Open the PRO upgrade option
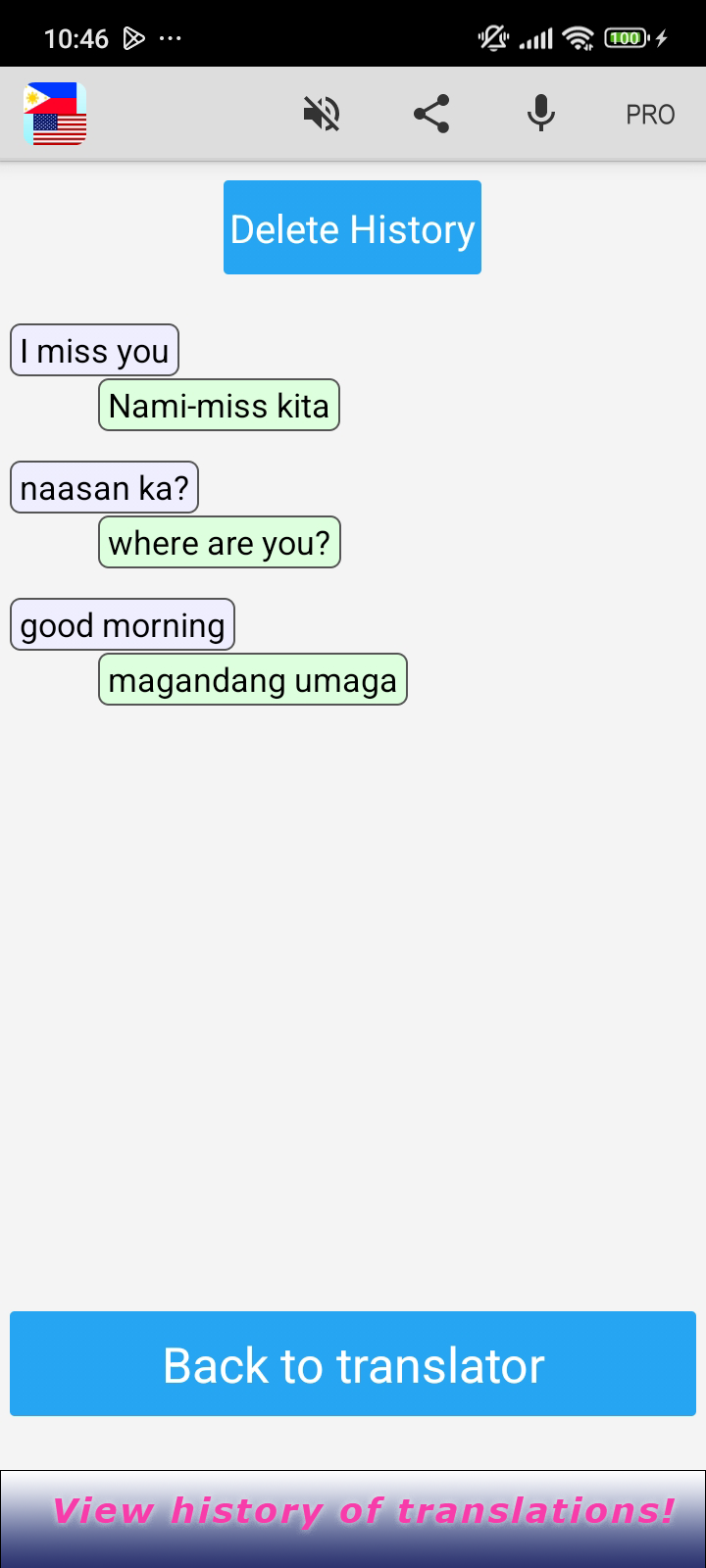This screenshot has width=706, height=1568. tap(650, 115)
